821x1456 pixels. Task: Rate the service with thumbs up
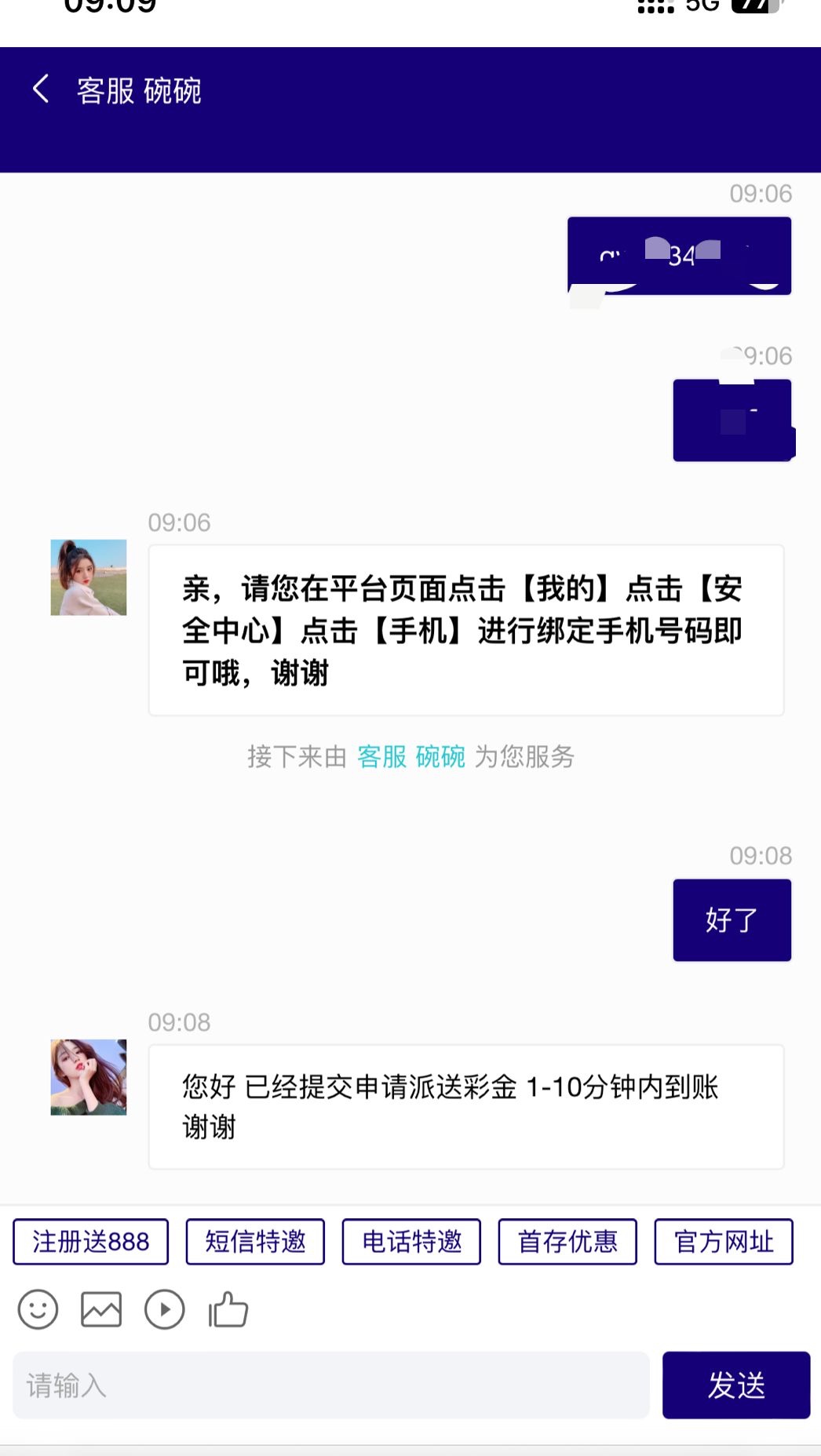228,1309
